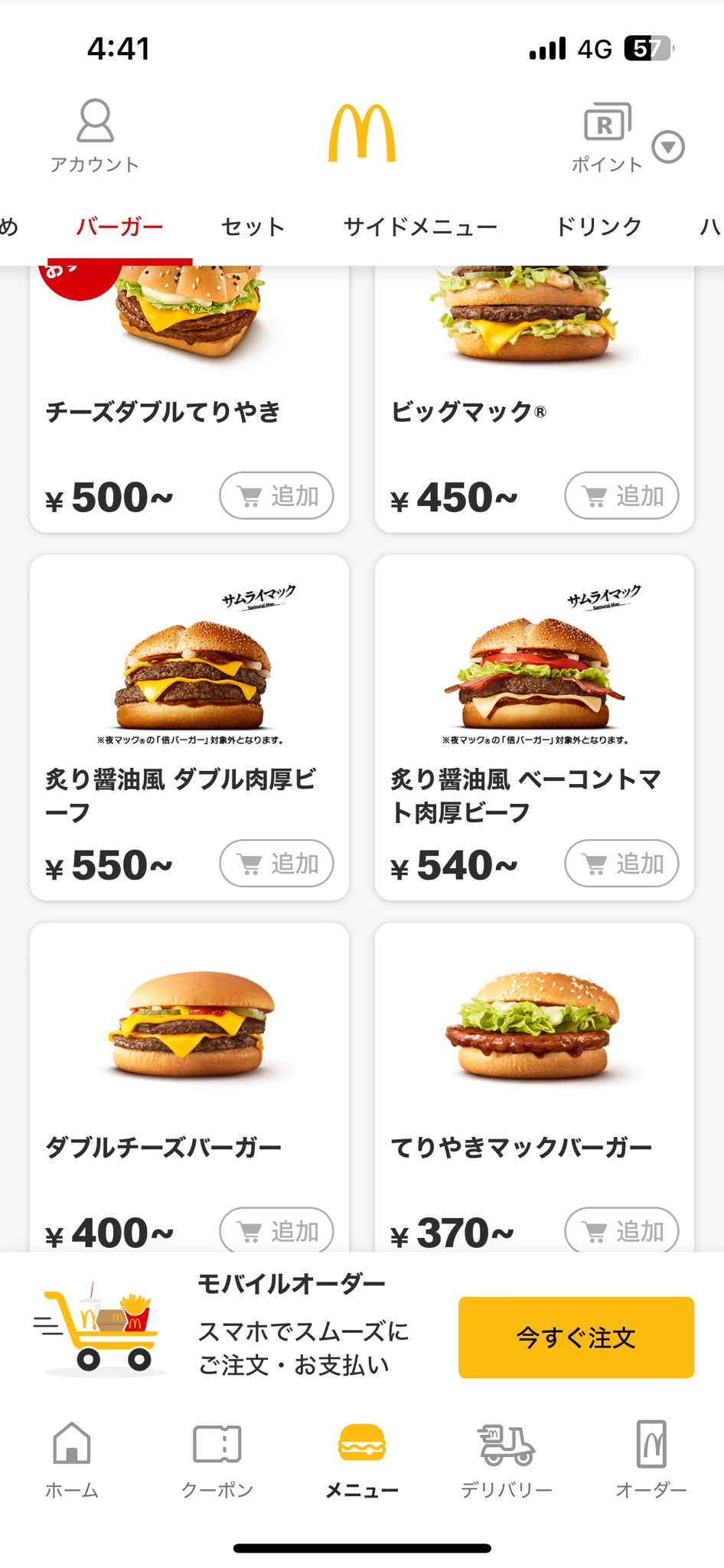Go to the ホーム tab

[72, 1459]
